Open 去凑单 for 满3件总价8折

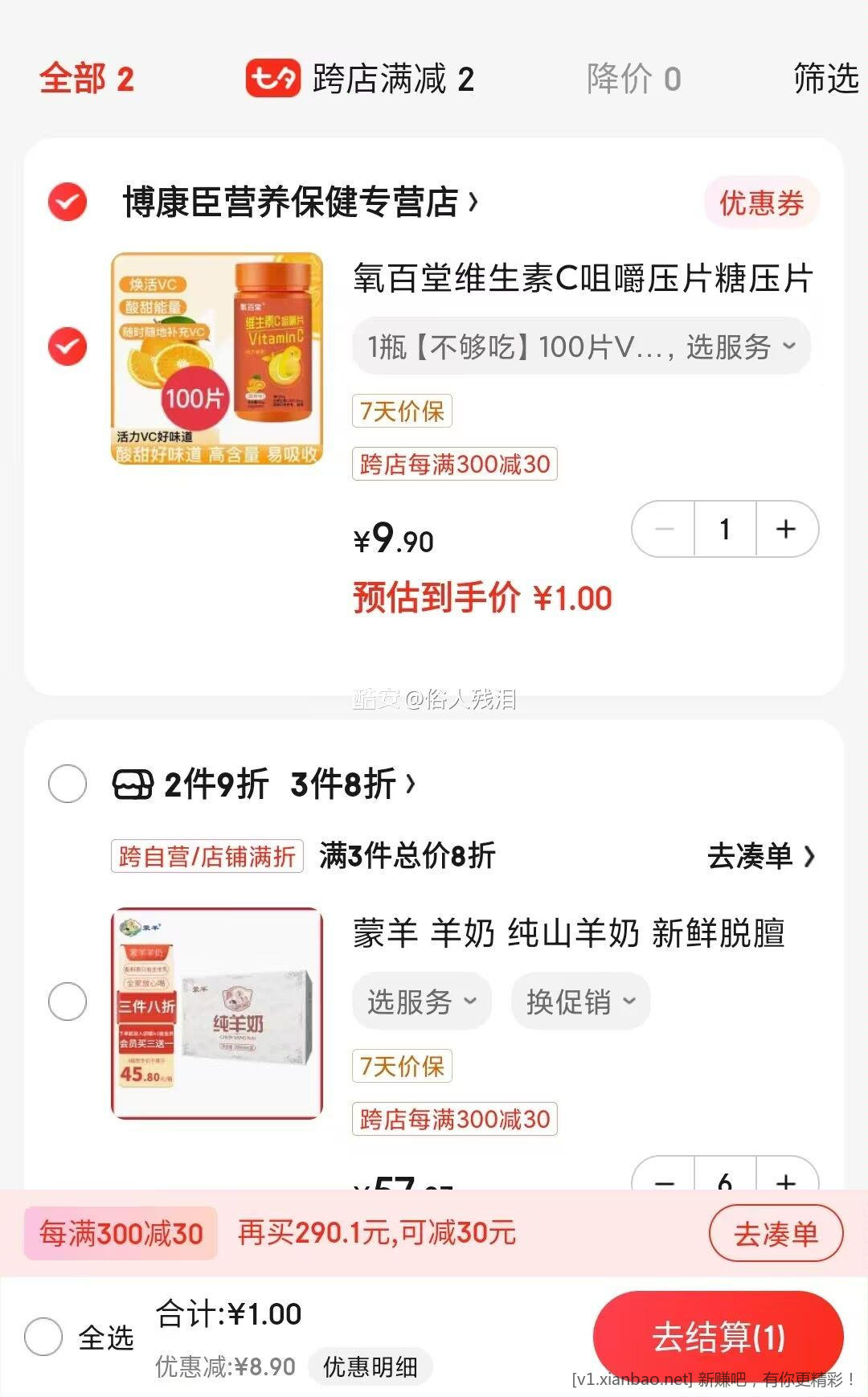pyautogui.click(x=760, y=857)
